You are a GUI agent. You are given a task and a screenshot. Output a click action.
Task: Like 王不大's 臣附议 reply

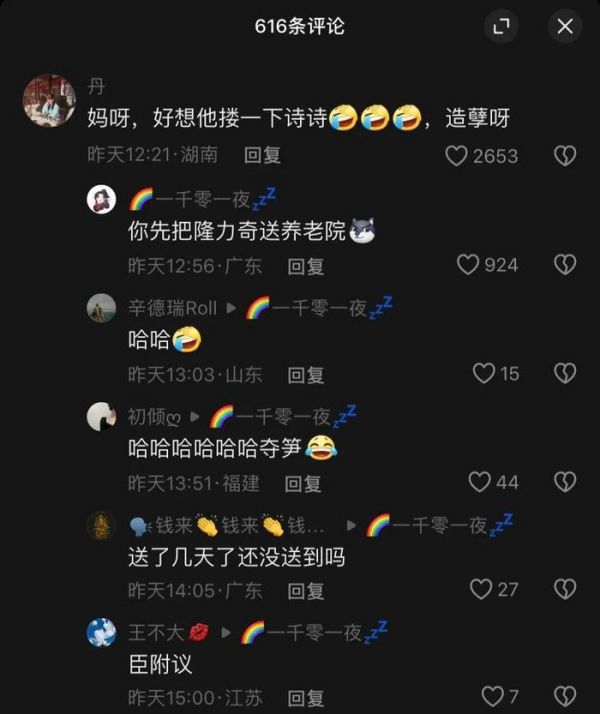pos(492,696)
